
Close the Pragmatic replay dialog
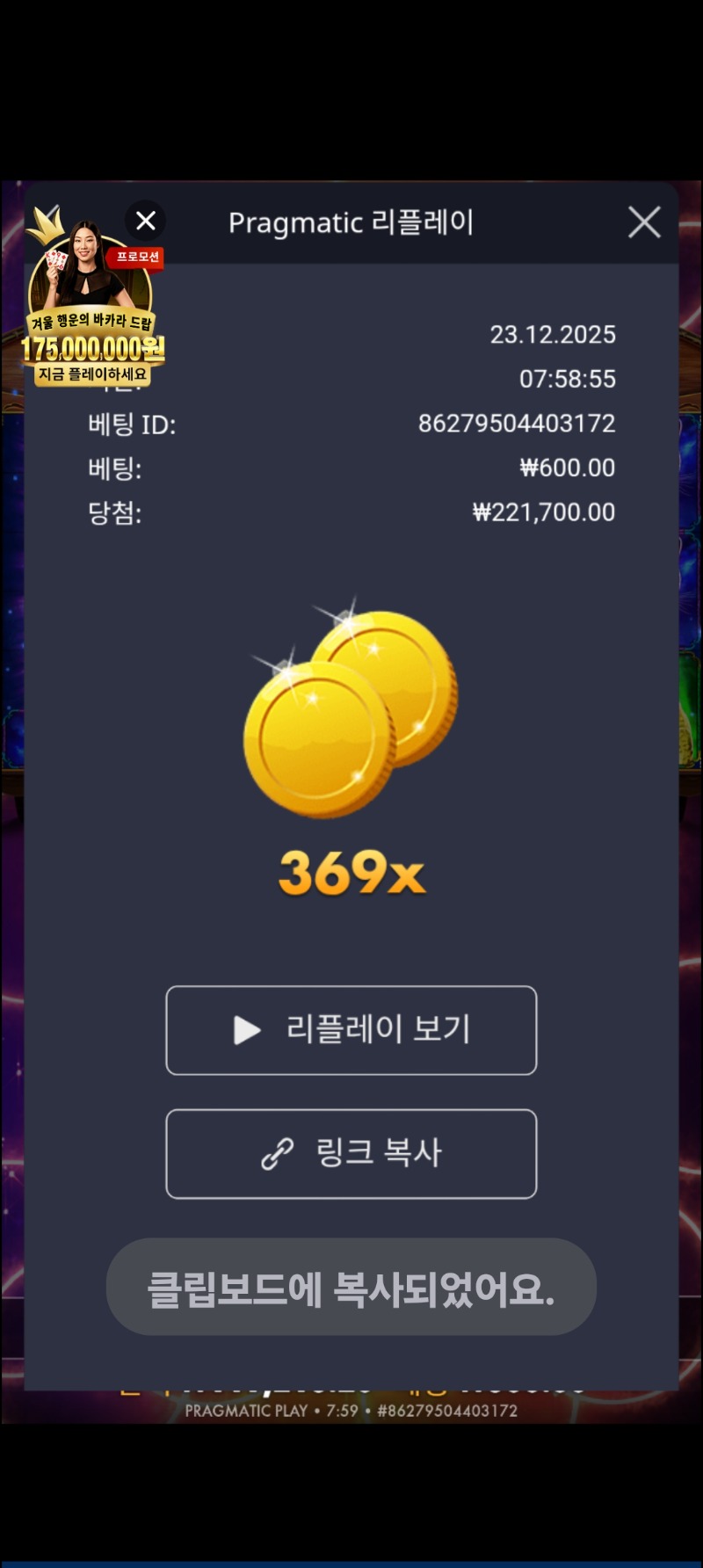coord(644,222)
